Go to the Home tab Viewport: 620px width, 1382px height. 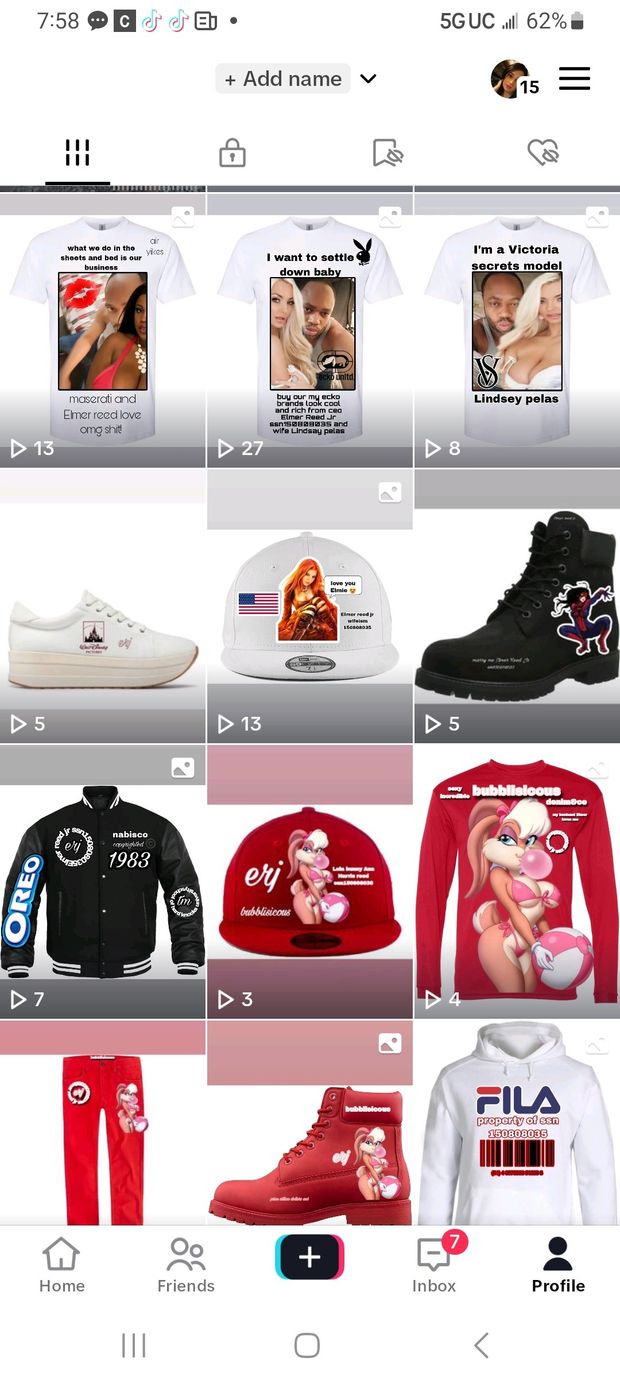click(x=62, y=1264)
